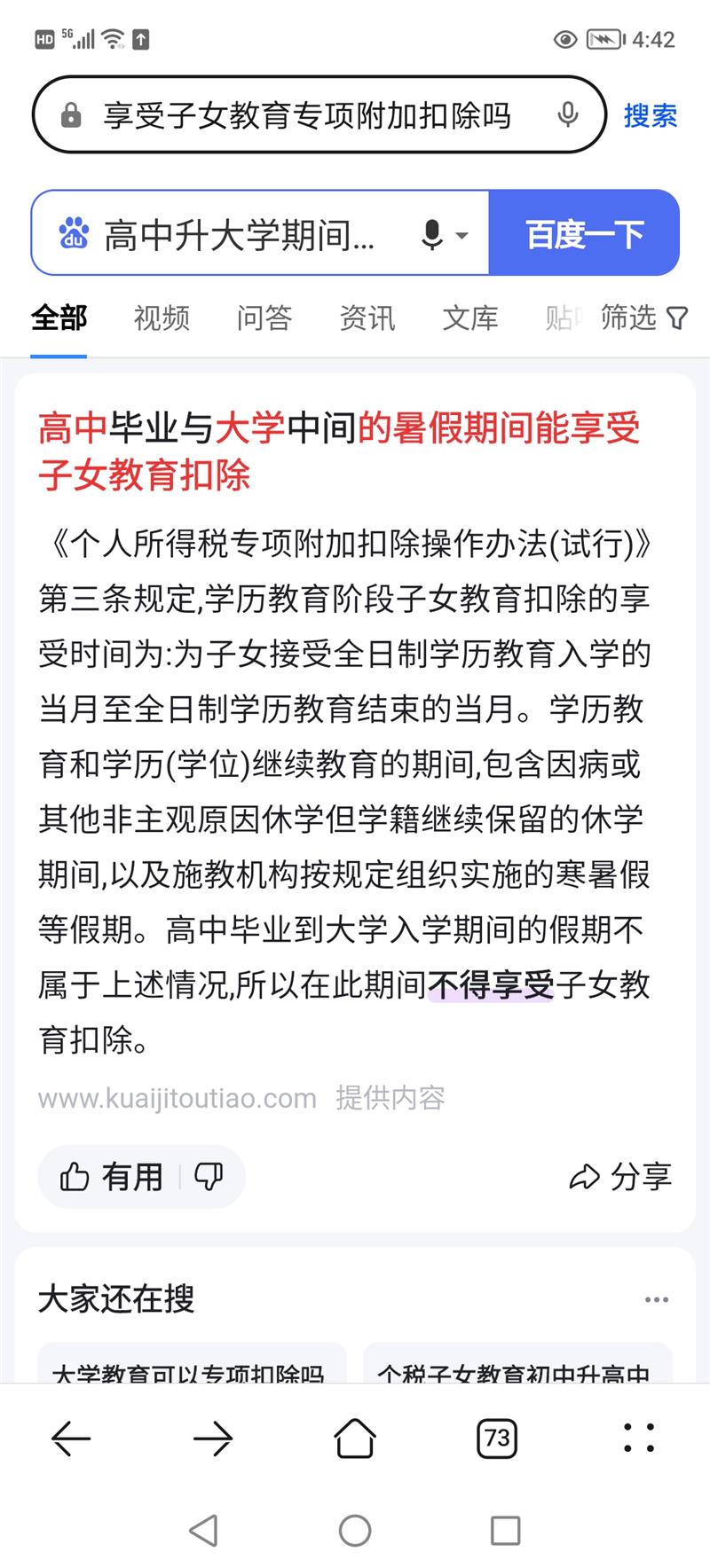
Task: Open the result titled 高中毕业与大学中间的暑假期间
Action: click(x=339, y=451)
